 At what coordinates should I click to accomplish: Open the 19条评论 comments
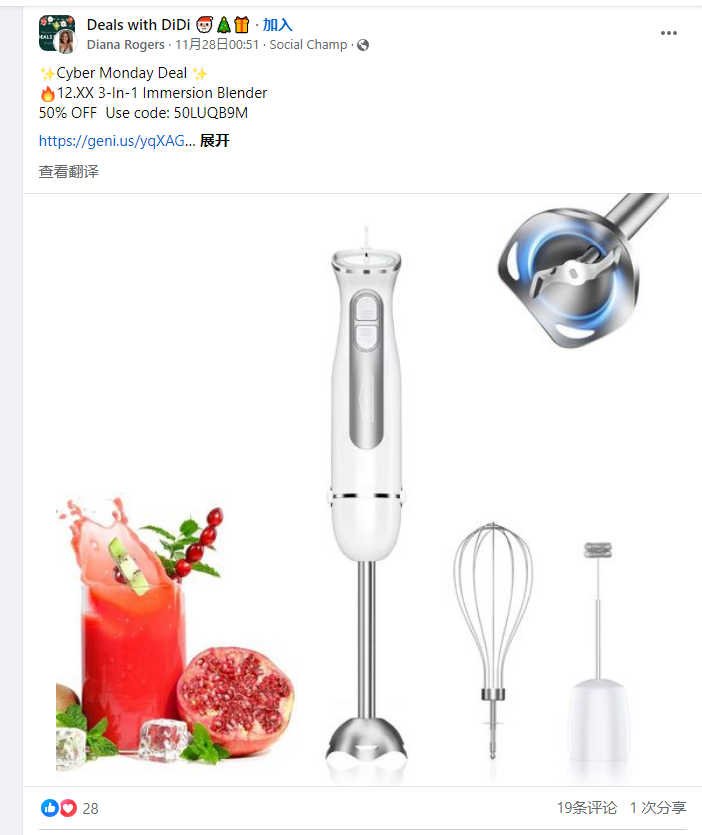coord(587,808)
